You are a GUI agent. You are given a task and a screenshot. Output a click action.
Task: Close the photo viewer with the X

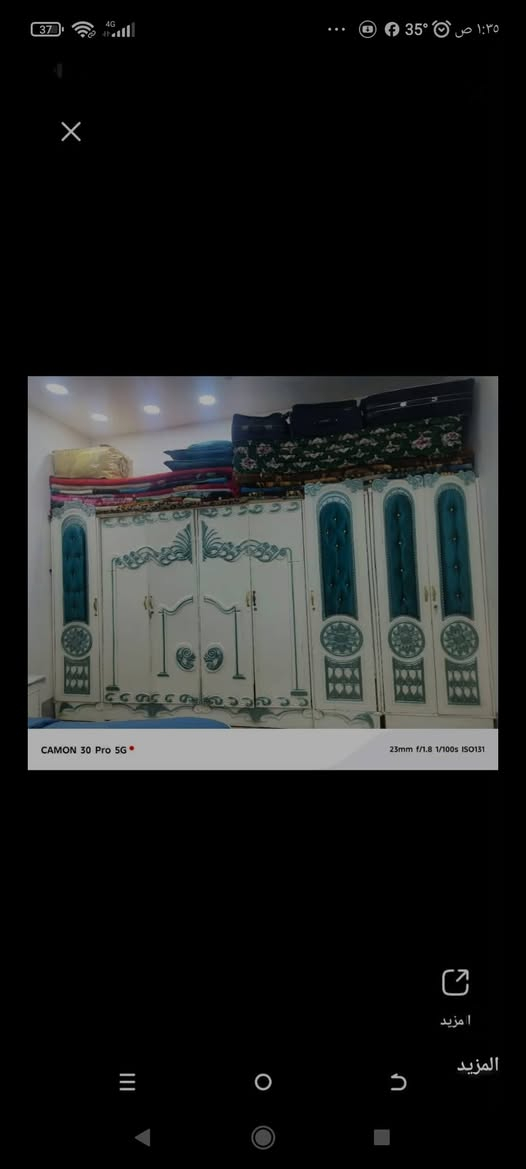coord(71,132)
